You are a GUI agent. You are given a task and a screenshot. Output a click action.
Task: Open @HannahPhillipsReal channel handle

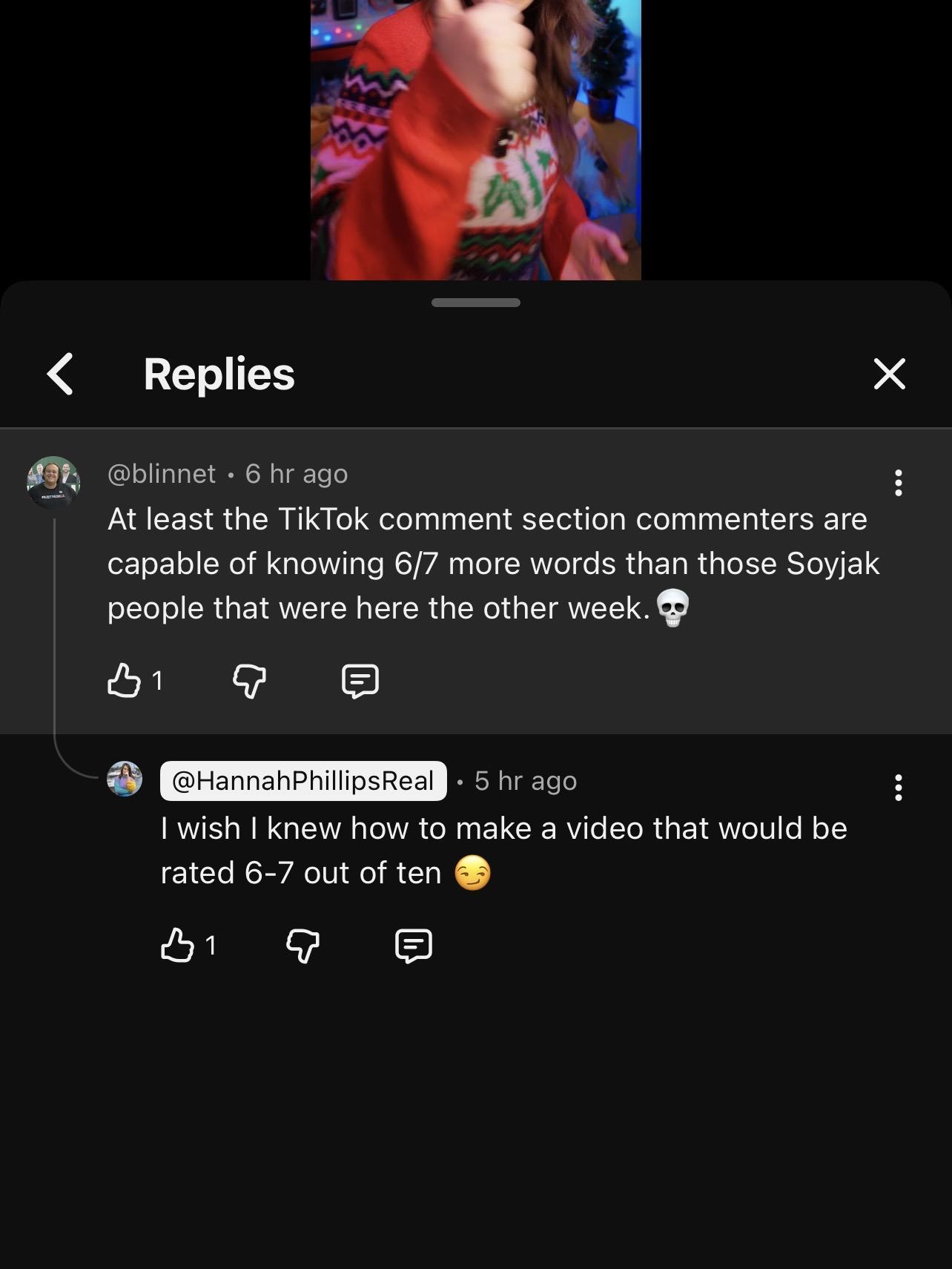(x=303, y=781)
